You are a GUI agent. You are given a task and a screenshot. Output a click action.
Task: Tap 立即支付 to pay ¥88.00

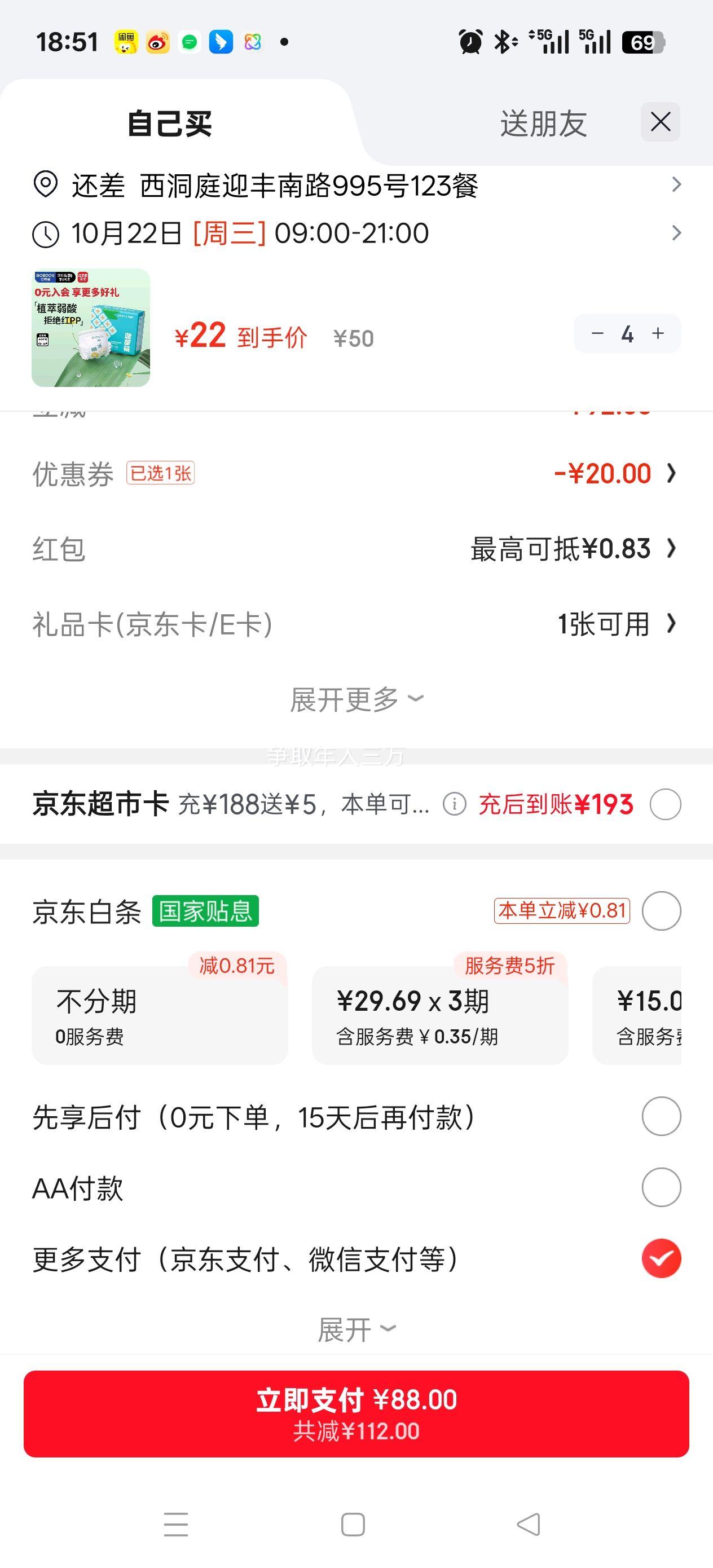(356, 1413)
